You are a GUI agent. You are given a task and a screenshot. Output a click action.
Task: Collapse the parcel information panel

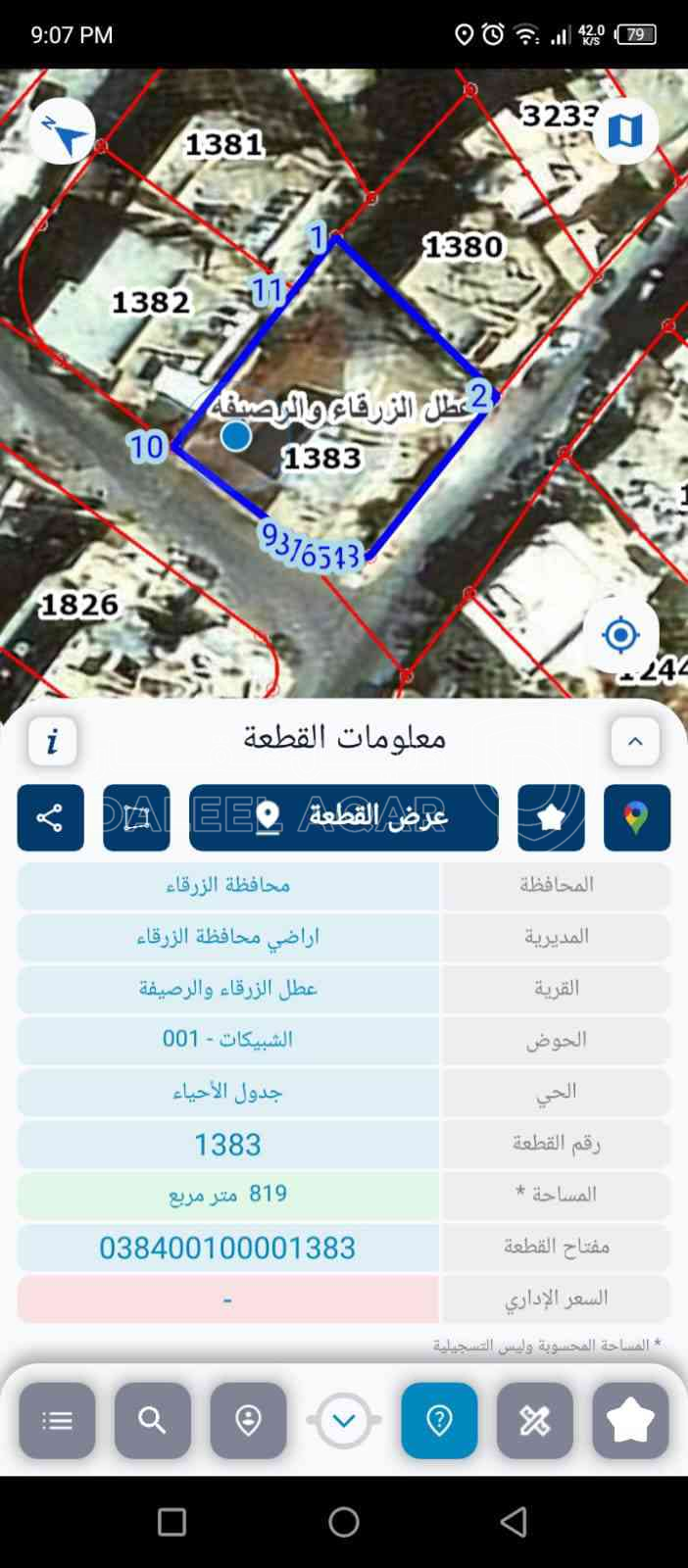635,741
